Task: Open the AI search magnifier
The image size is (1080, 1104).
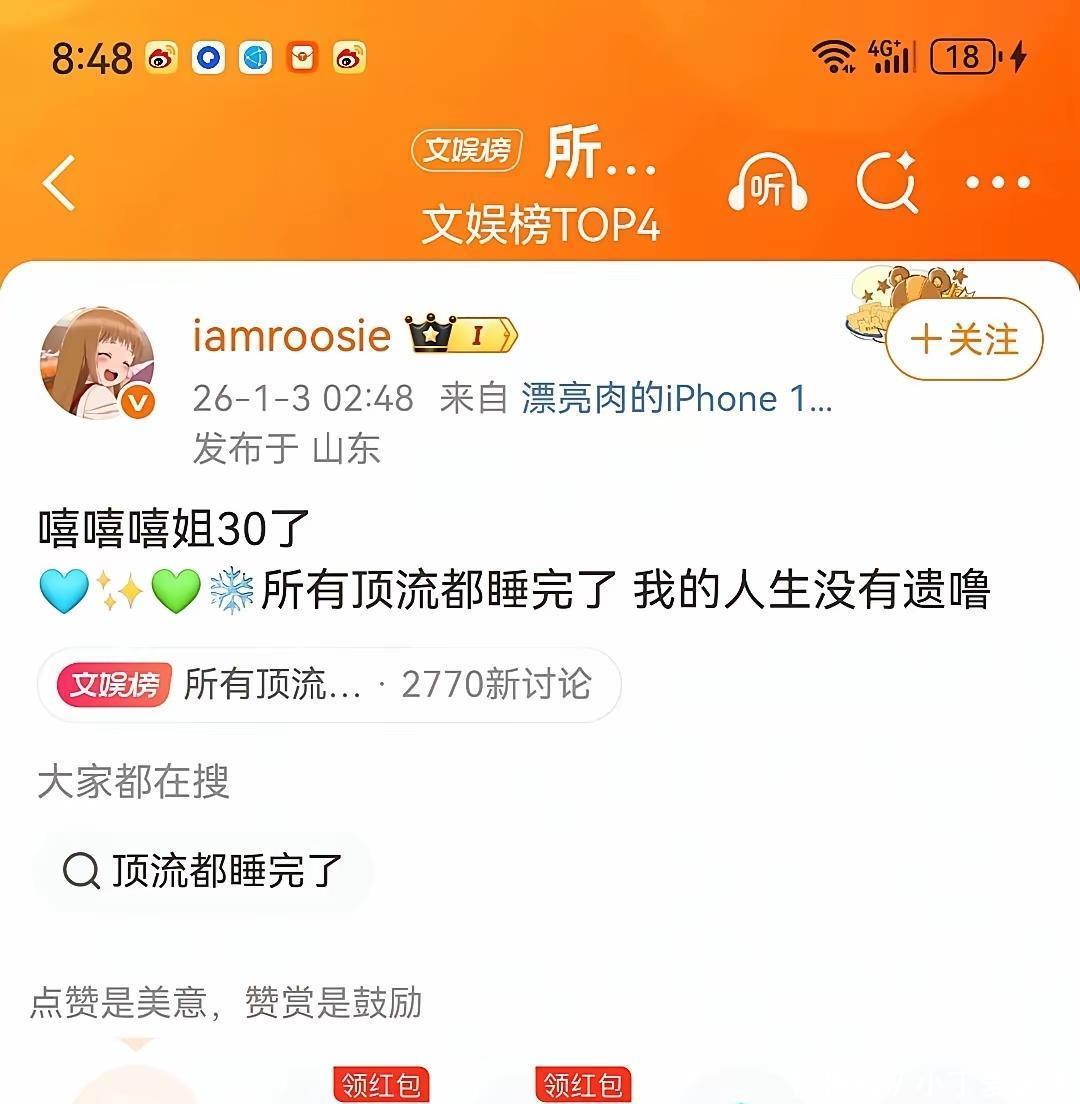Action: (x=888, y=184)
